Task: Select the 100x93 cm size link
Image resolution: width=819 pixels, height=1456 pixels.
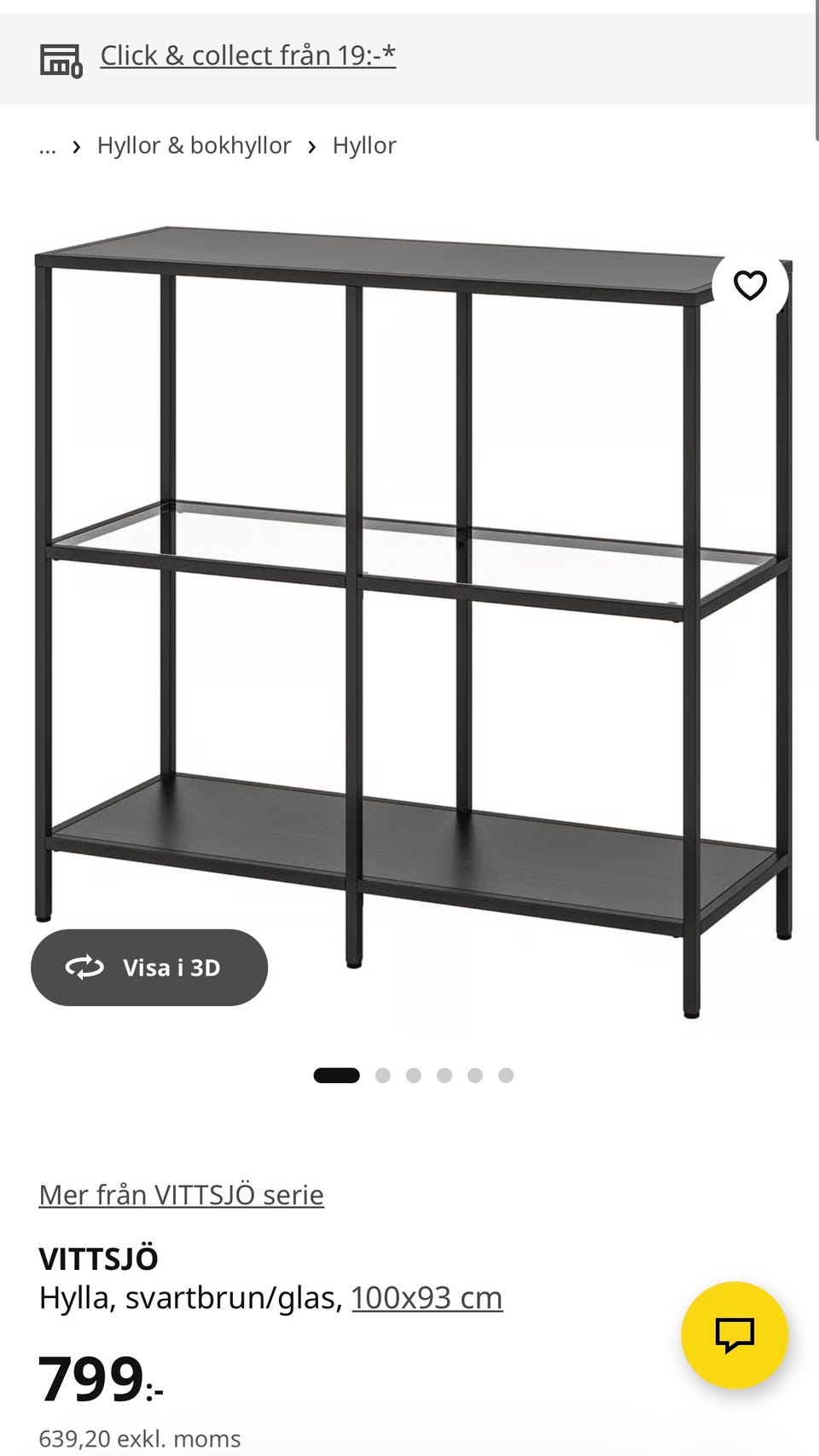Action: click(427, 1298)
